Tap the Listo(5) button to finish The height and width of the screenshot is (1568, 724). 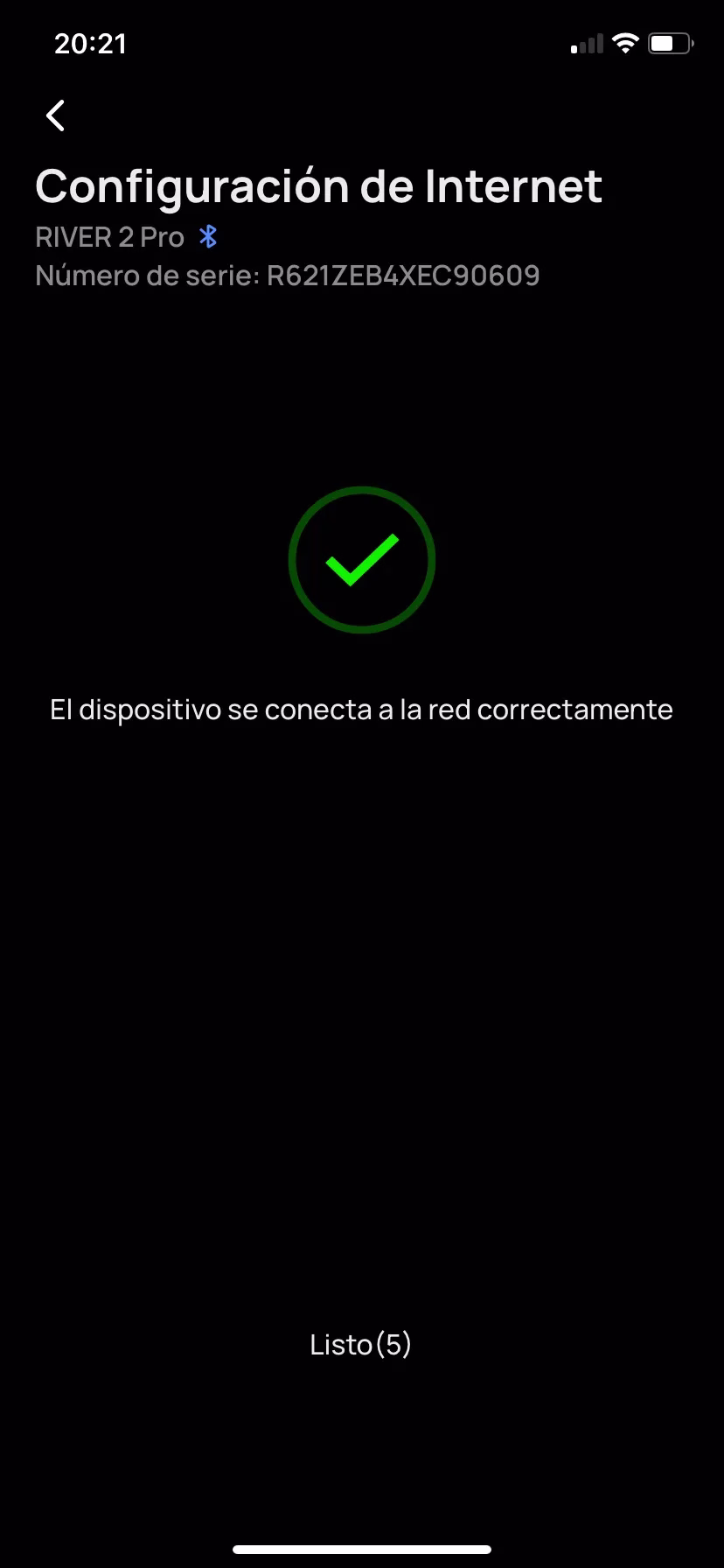click(x=361, y=1344)
